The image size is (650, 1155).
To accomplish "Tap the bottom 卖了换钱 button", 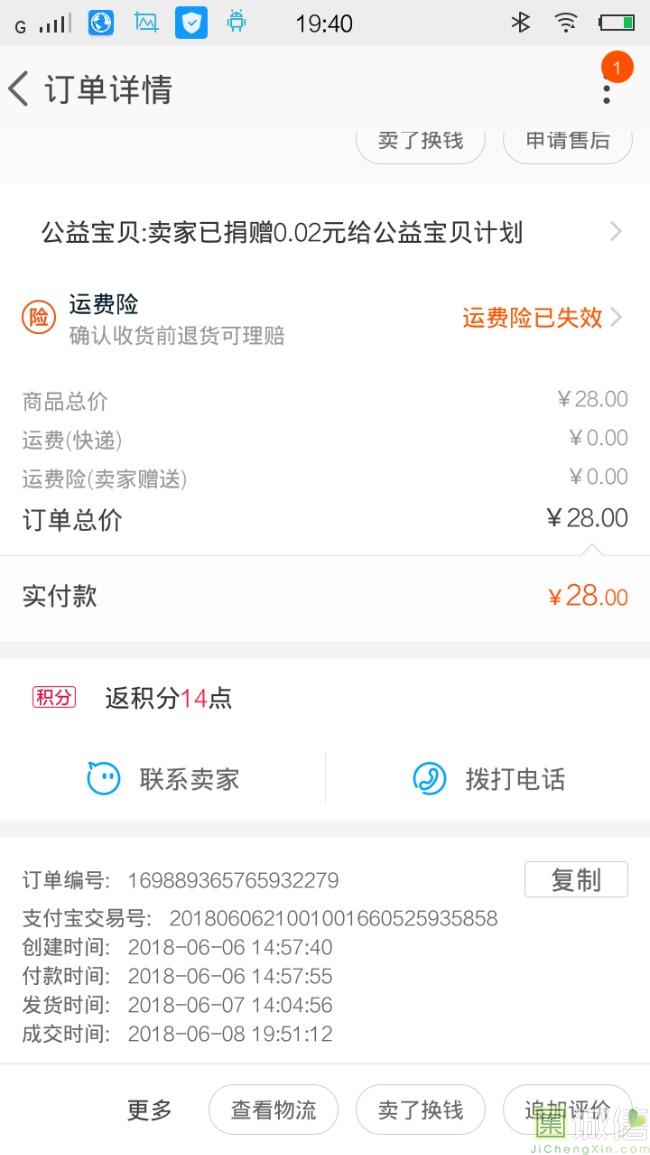I will (420, 1109).
